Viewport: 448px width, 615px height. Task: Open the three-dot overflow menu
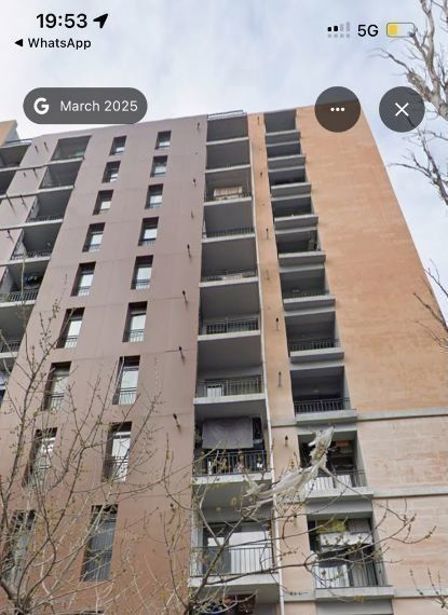tap(337, 109)
